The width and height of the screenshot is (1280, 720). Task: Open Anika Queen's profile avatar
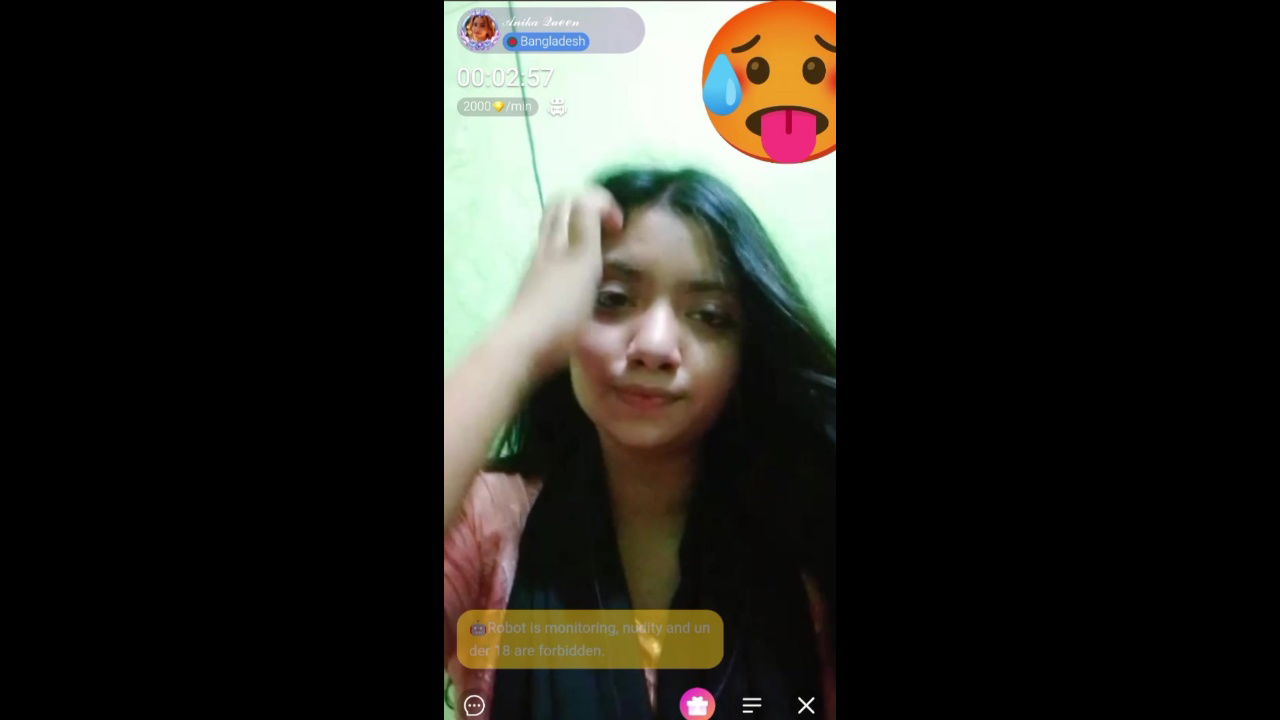479,31
